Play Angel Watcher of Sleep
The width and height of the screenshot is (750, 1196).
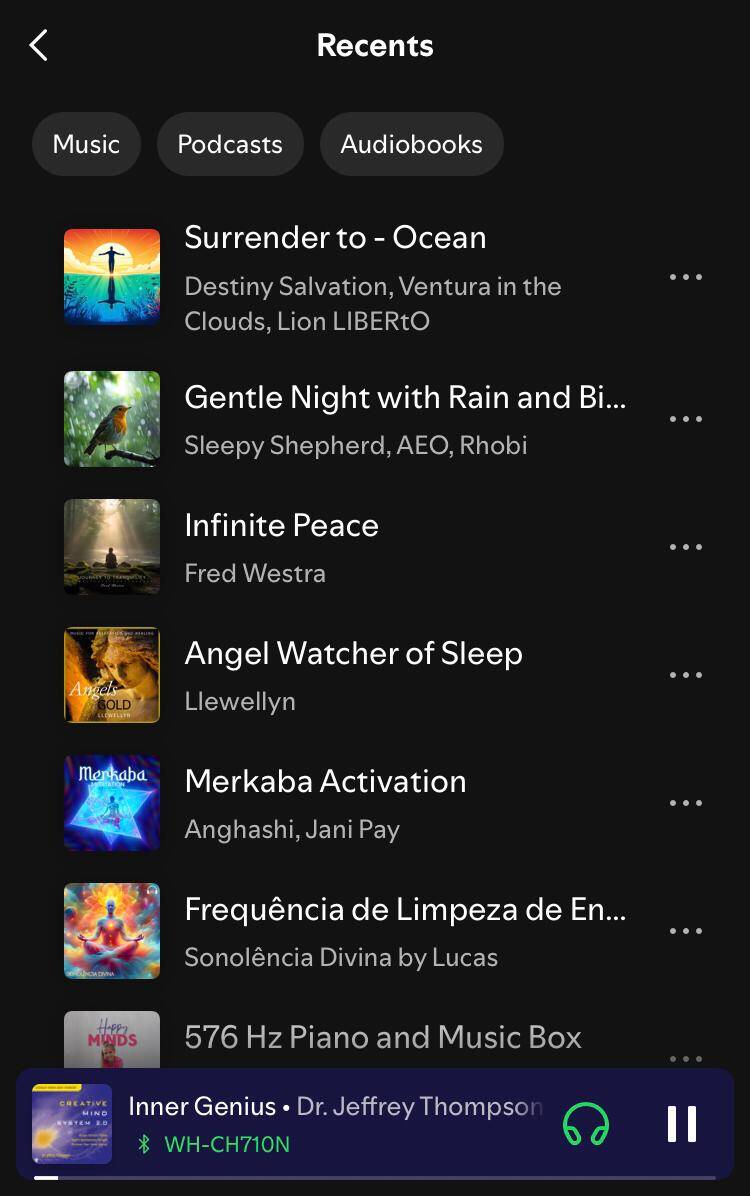tap(353, 654)
